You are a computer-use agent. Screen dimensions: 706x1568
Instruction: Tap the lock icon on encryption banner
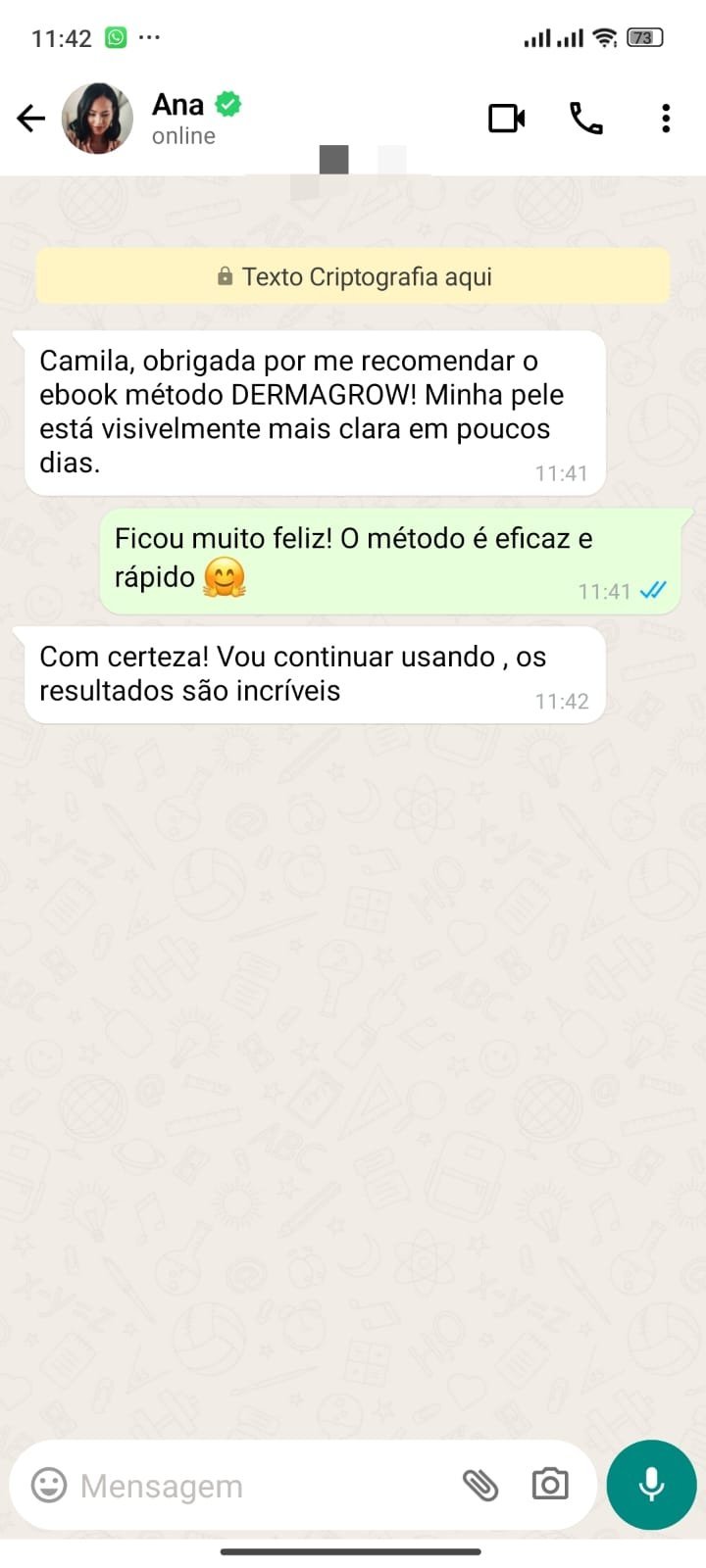(x=225, y=275)
